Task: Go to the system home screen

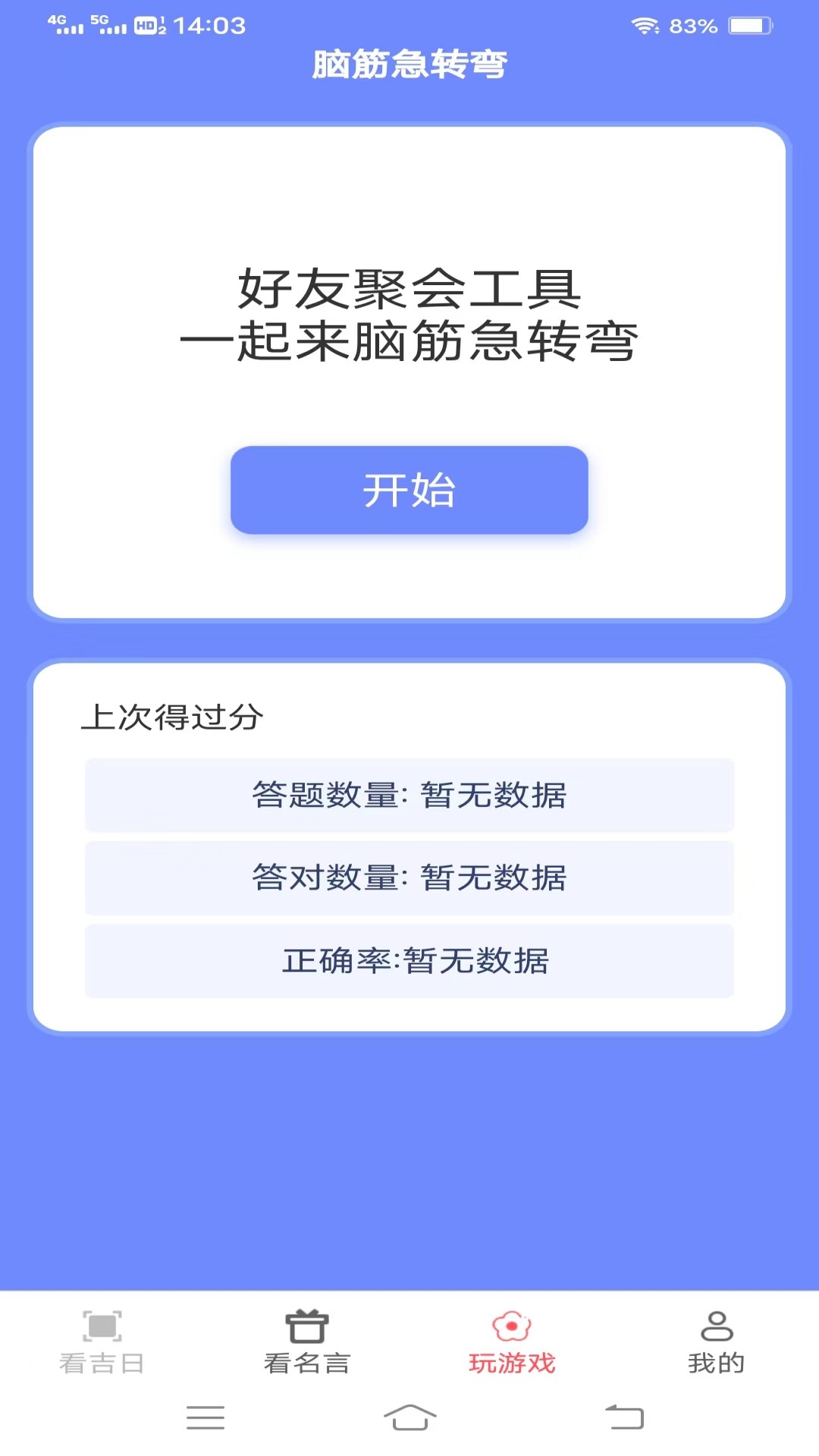Action: (x=409, y=1417)
